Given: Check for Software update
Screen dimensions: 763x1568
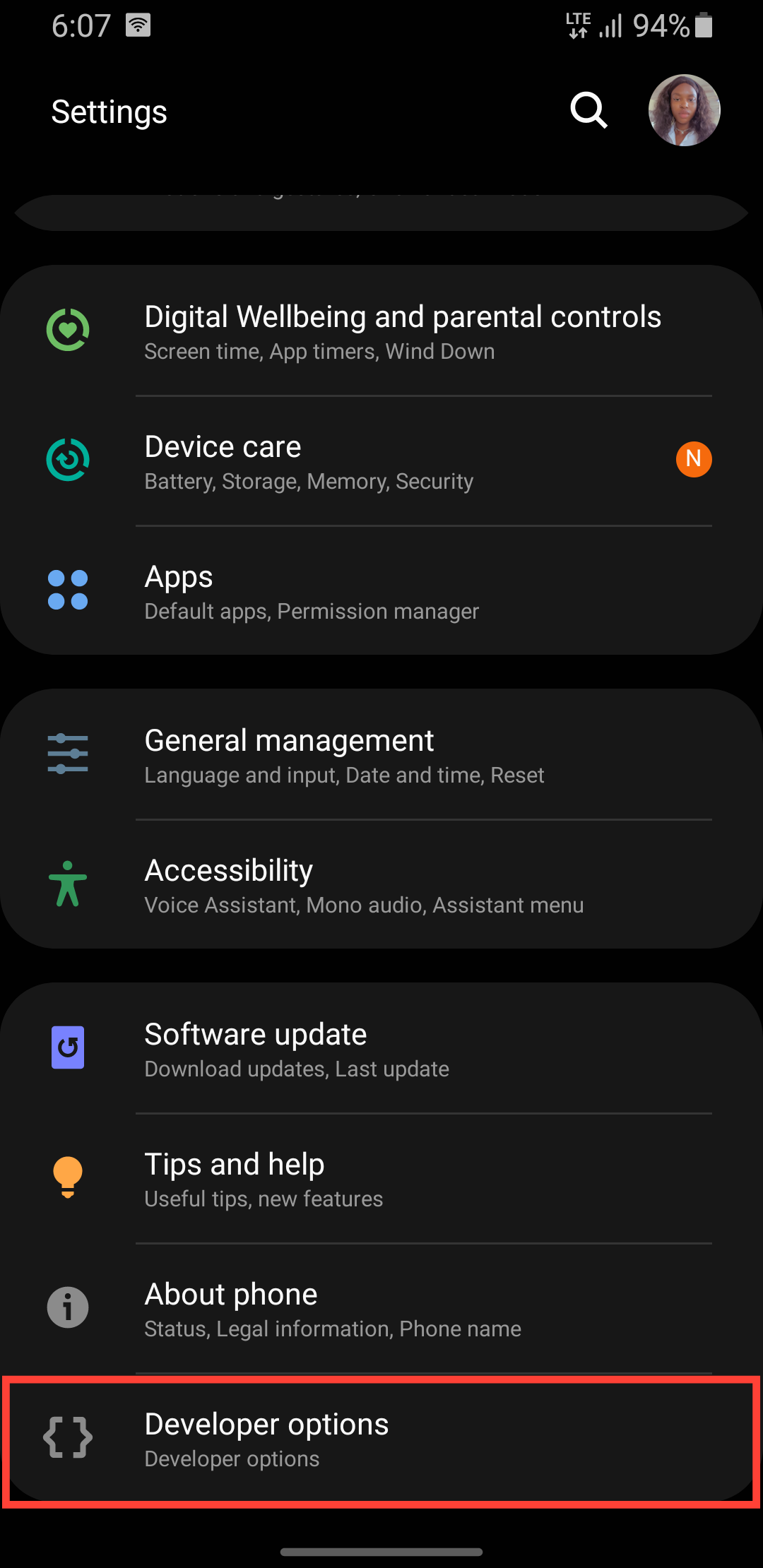Looking at the screenshot, I should click(x=381, y=1049).
